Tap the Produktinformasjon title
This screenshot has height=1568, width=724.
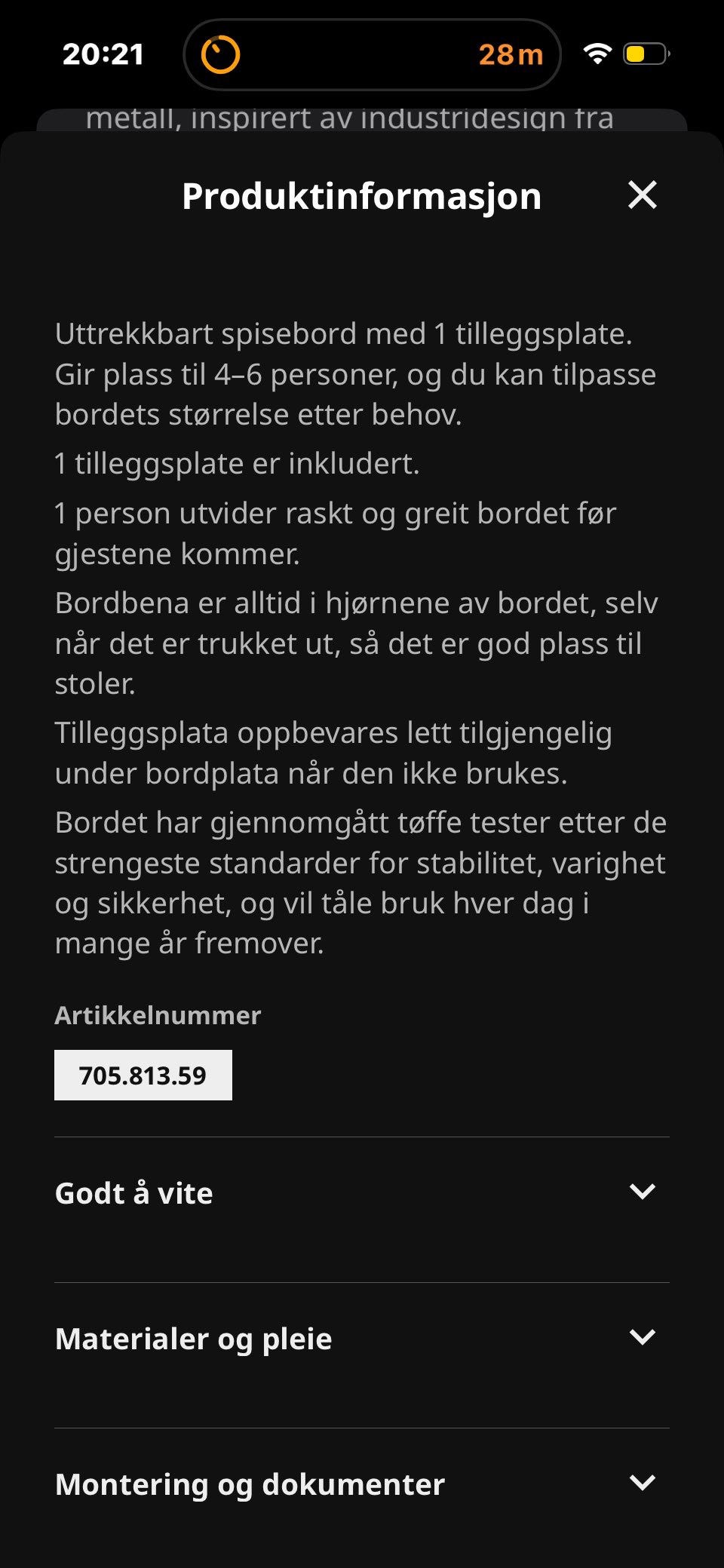click(361, 196)
